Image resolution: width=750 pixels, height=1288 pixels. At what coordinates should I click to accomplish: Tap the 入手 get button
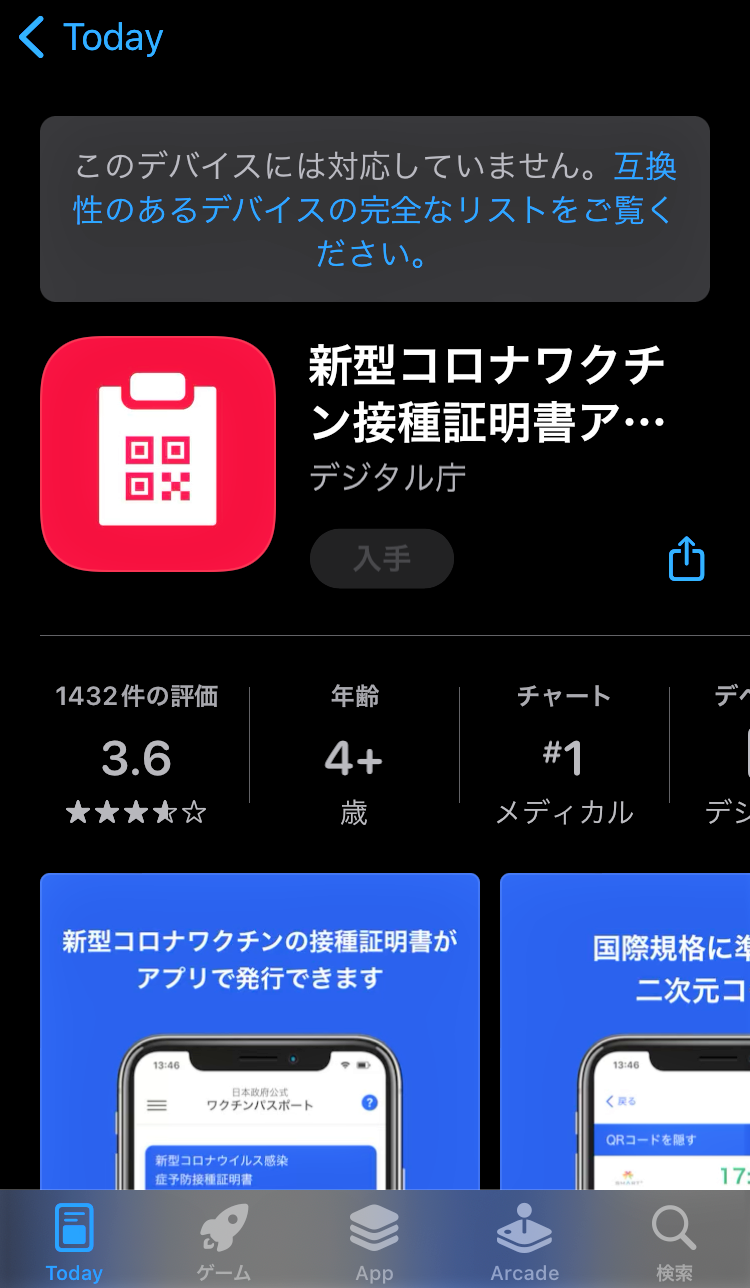[381, 558]
